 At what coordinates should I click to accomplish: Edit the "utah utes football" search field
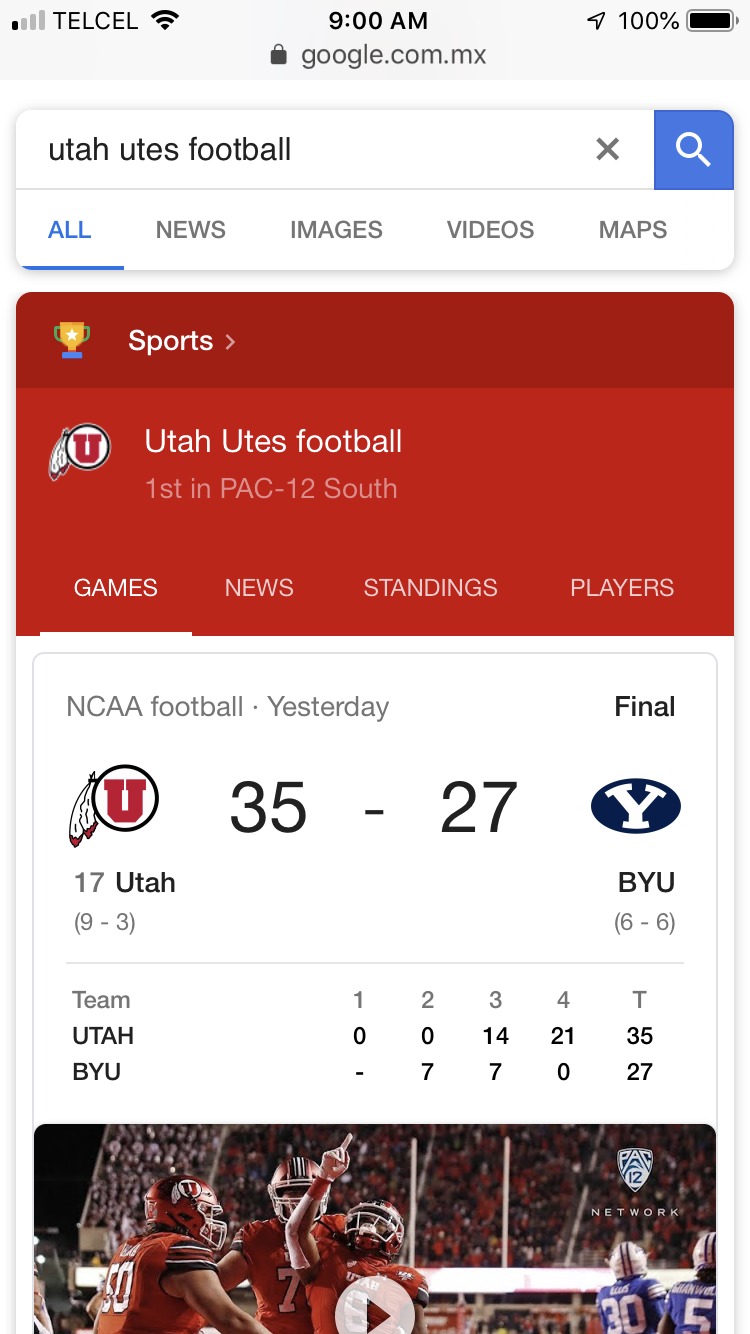click(310, 150)
